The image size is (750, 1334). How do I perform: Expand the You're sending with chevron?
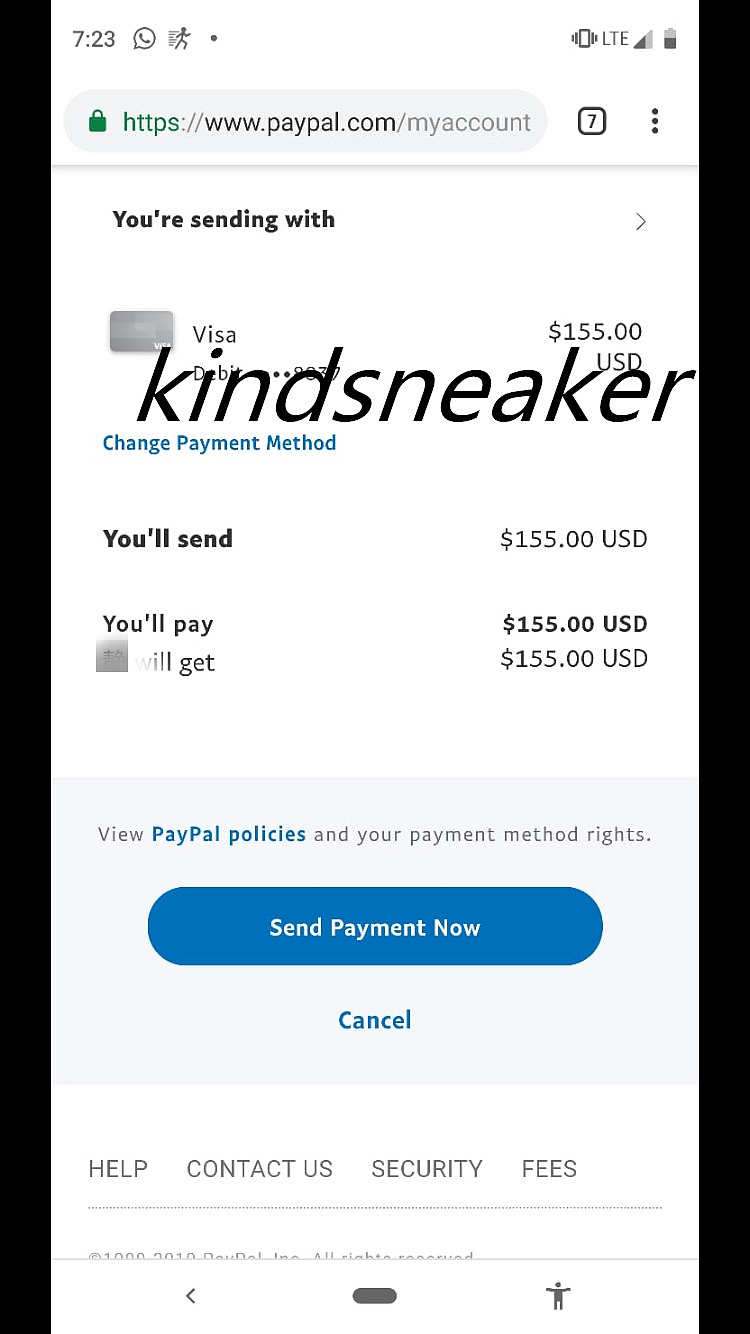[x=641, y=222]
